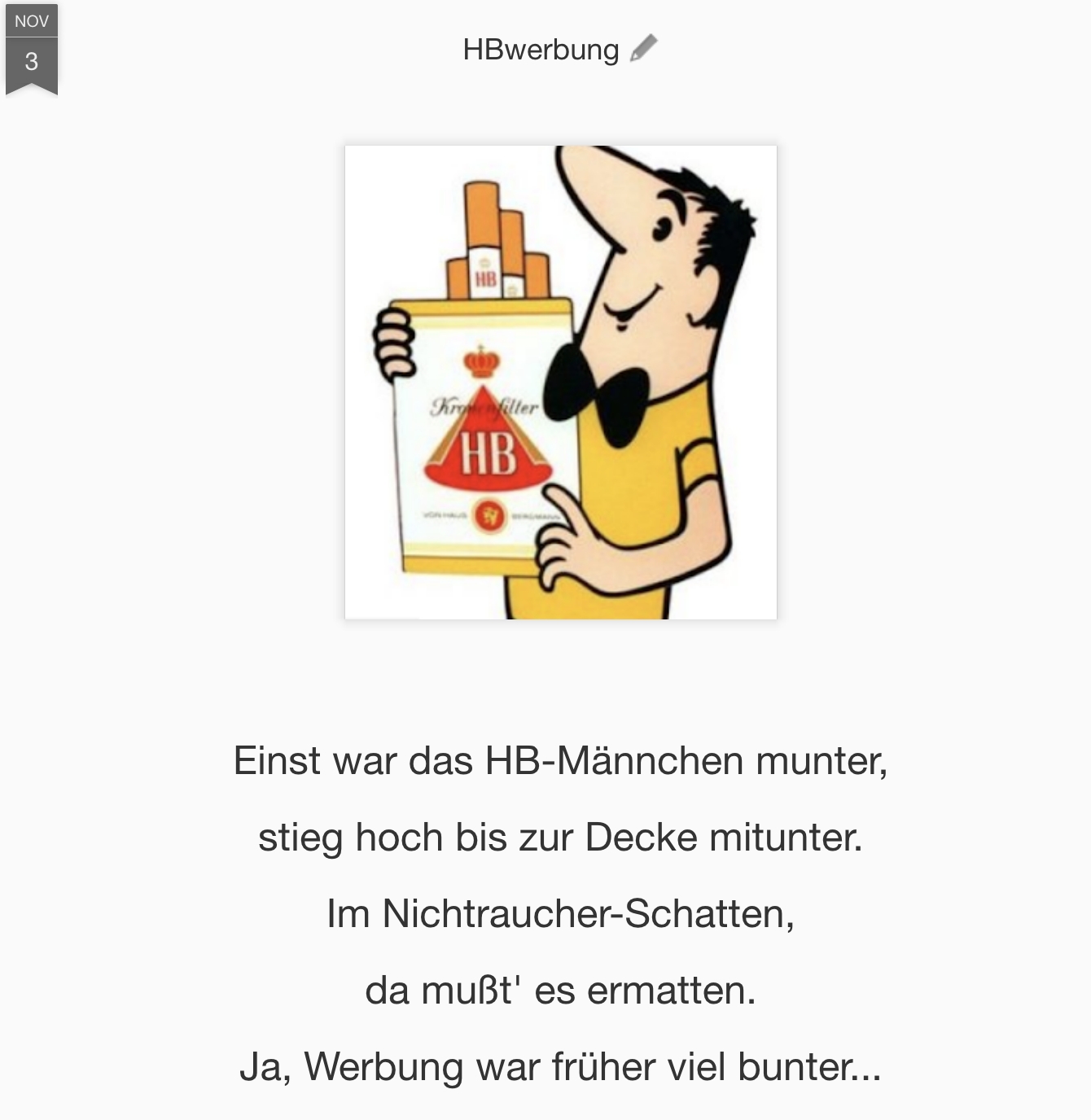Open the HBwerbung post title
The height and width of the screenshot is (1120, 1091).
click(x=541, y=50)
